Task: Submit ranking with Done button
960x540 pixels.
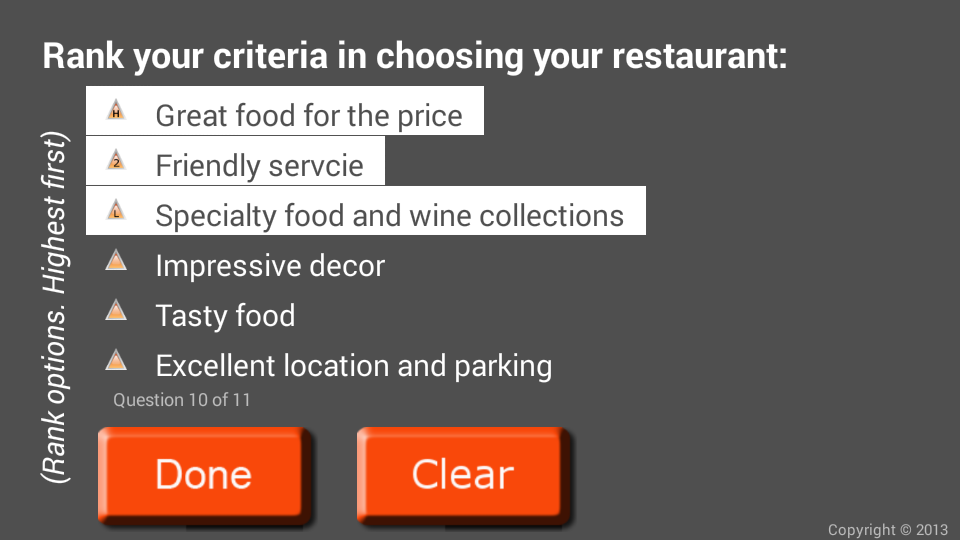Action: [204, 474]
